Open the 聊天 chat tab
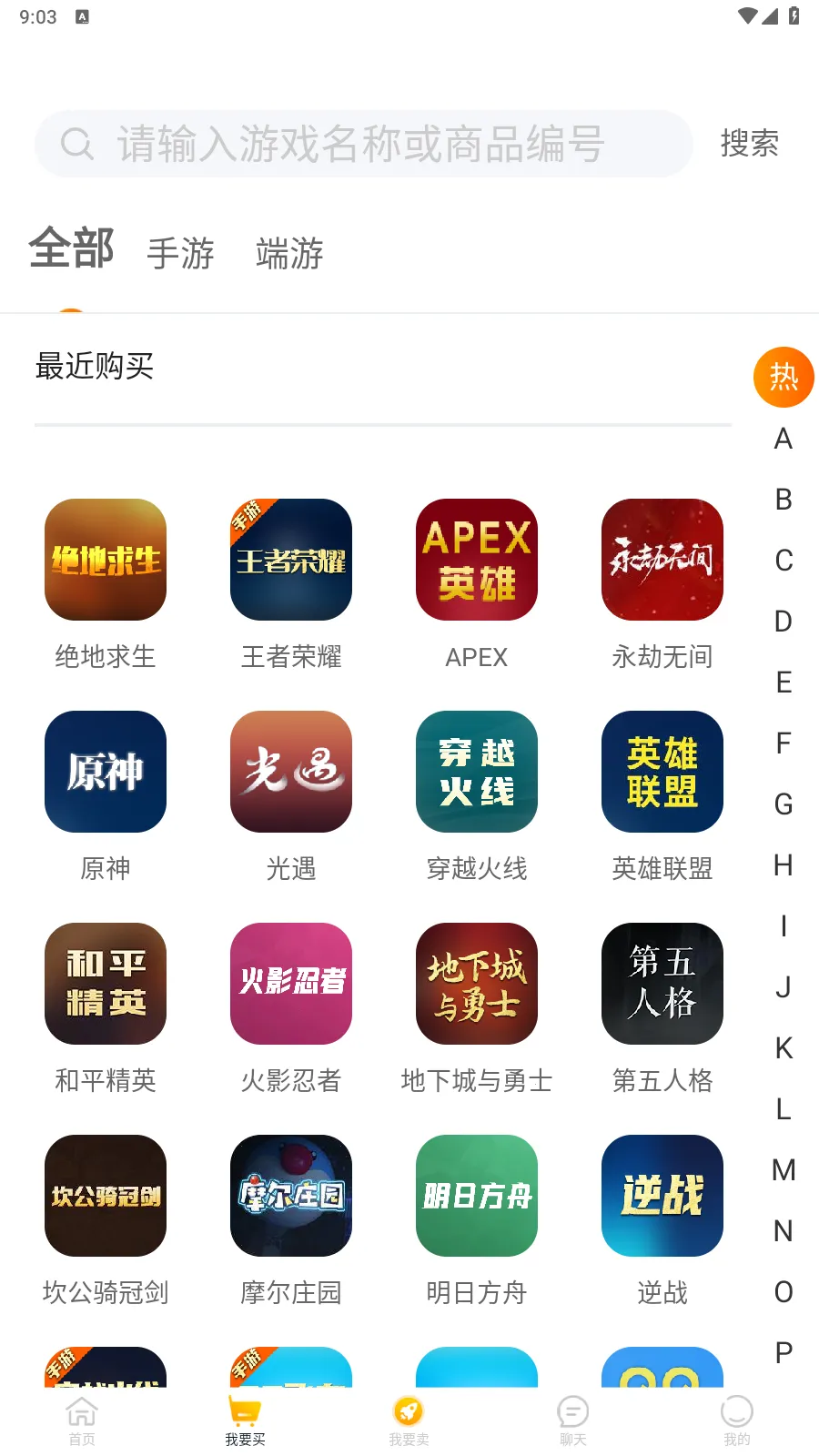The width and height of the screenshot is (819, 1456). pos(573,1421)
